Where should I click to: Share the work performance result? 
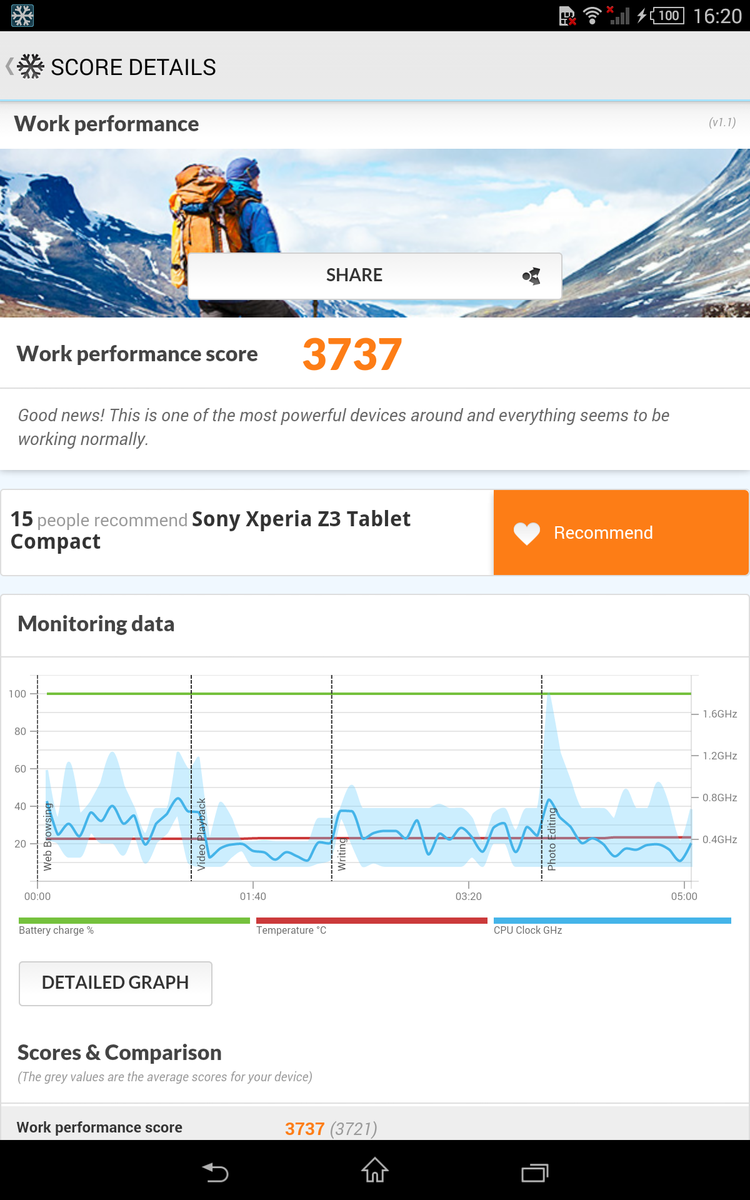click(x=375, y=275)
